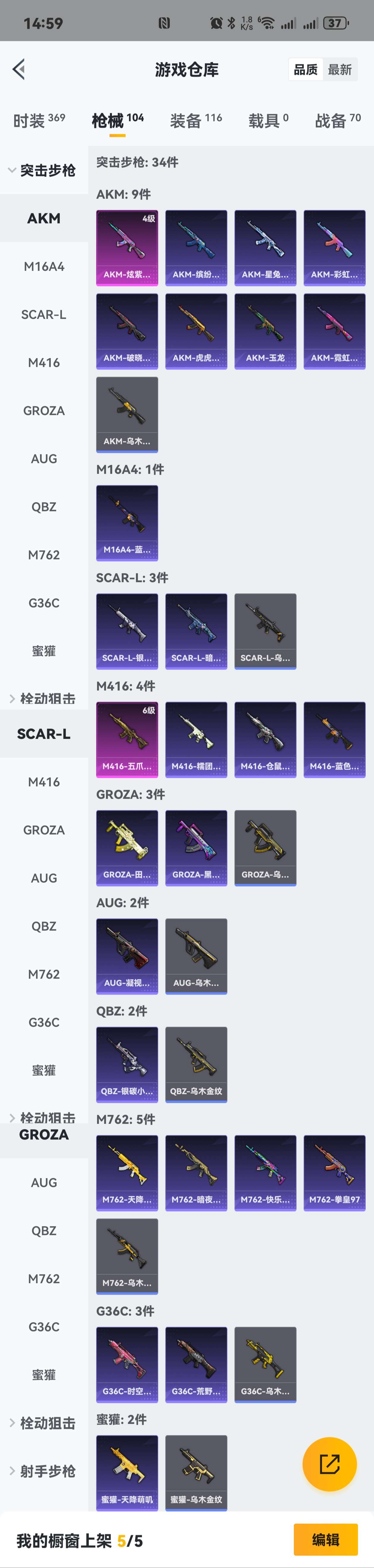Viewport: 374px width, 1568px height.
Task: Open the M16A4-蓝 skin card
Action: point(127,523)
